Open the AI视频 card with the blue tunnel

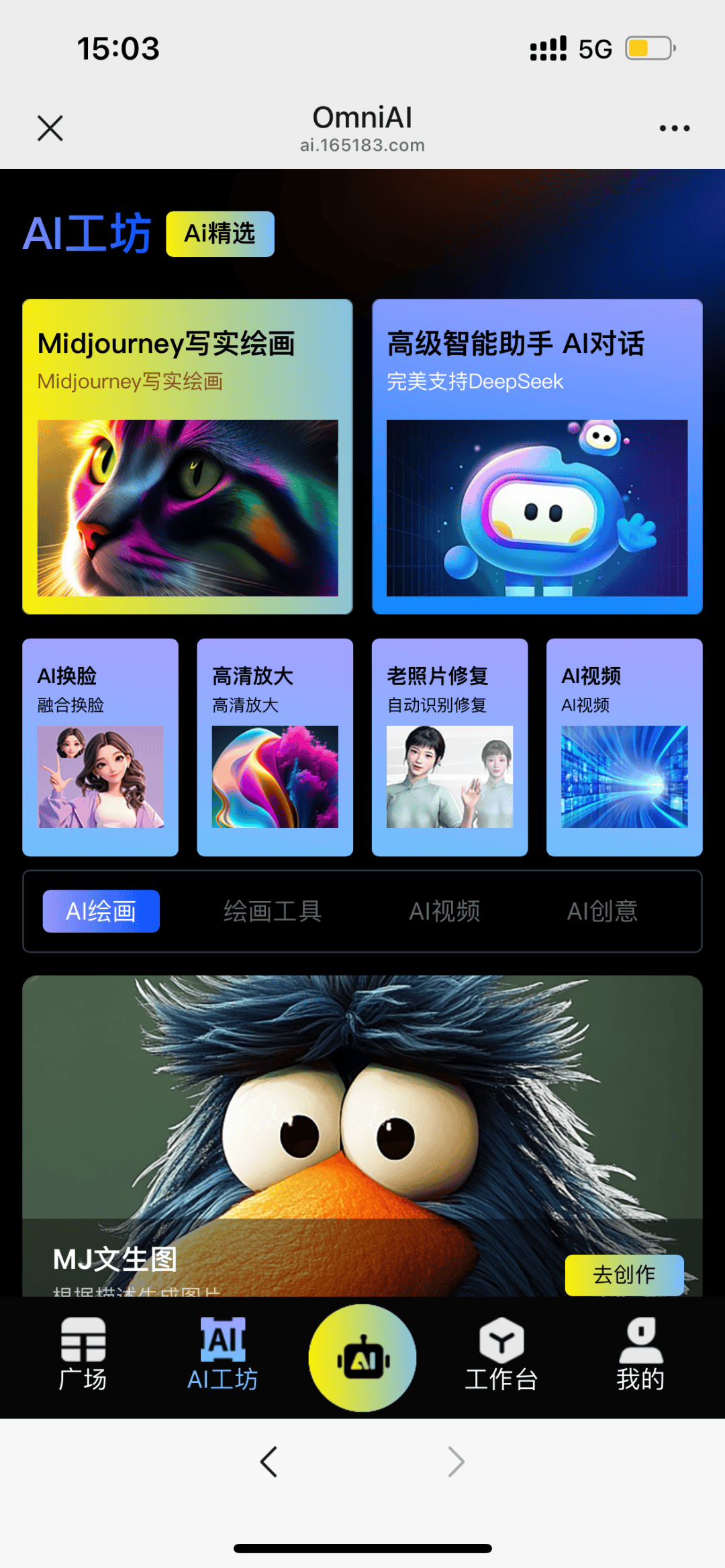[x=624, y=747]
